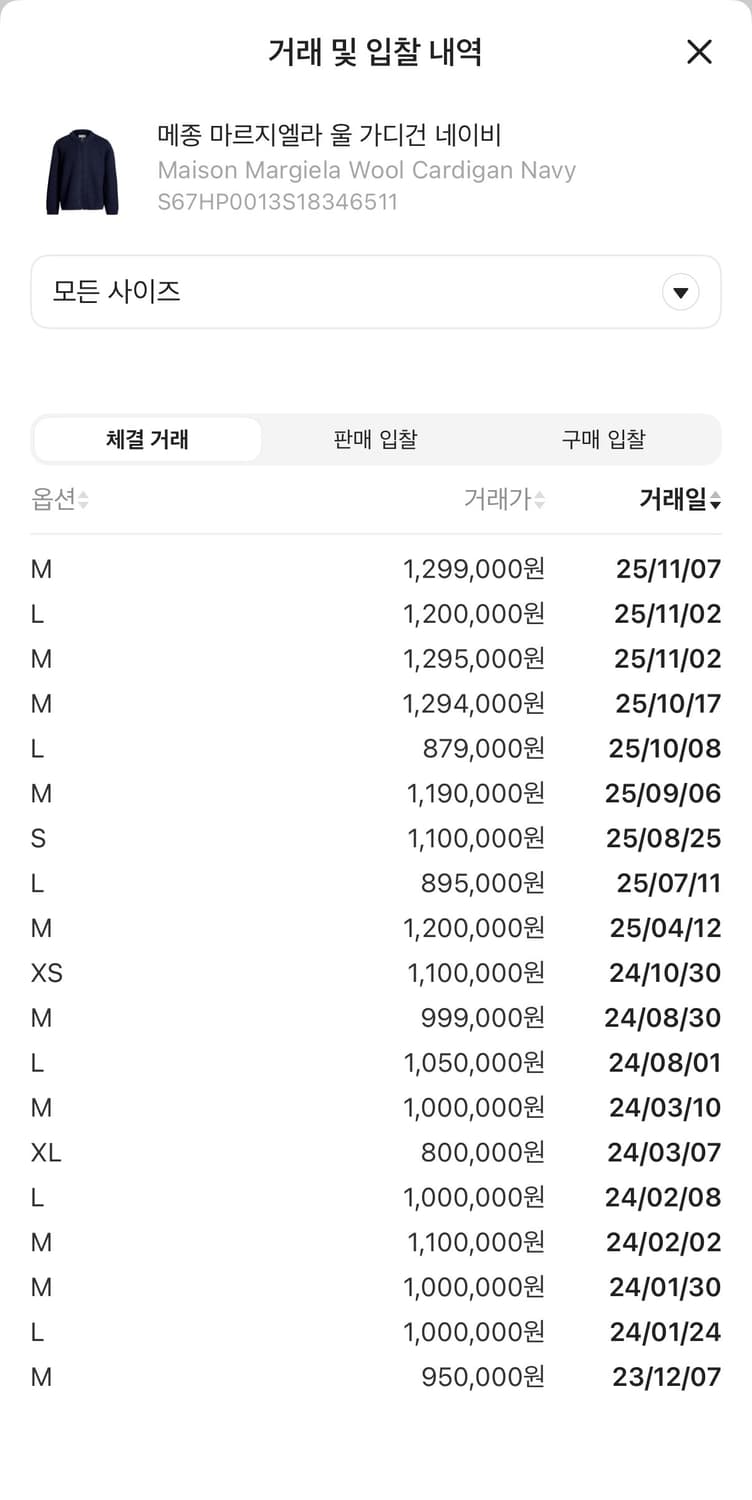Open the 모든 사이즈 size filter dropdown
Image resolution: width=752 pixels, height=1500 pixels.
click(x=376, y=291)
